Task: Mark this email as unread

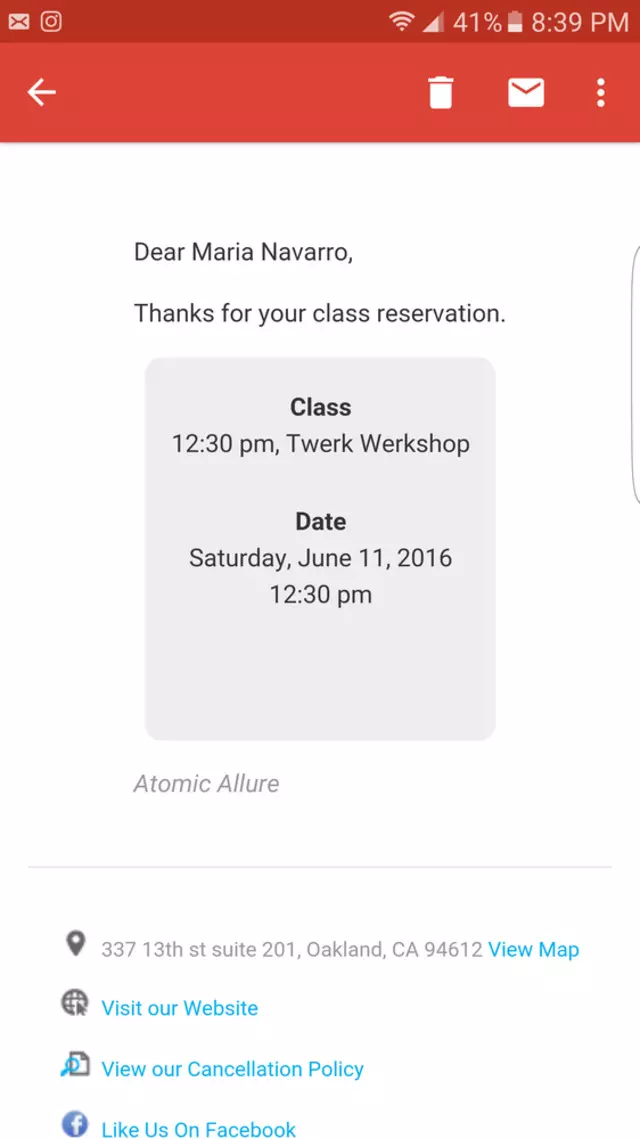Action: pyautogui.click(x=525, y=93)
